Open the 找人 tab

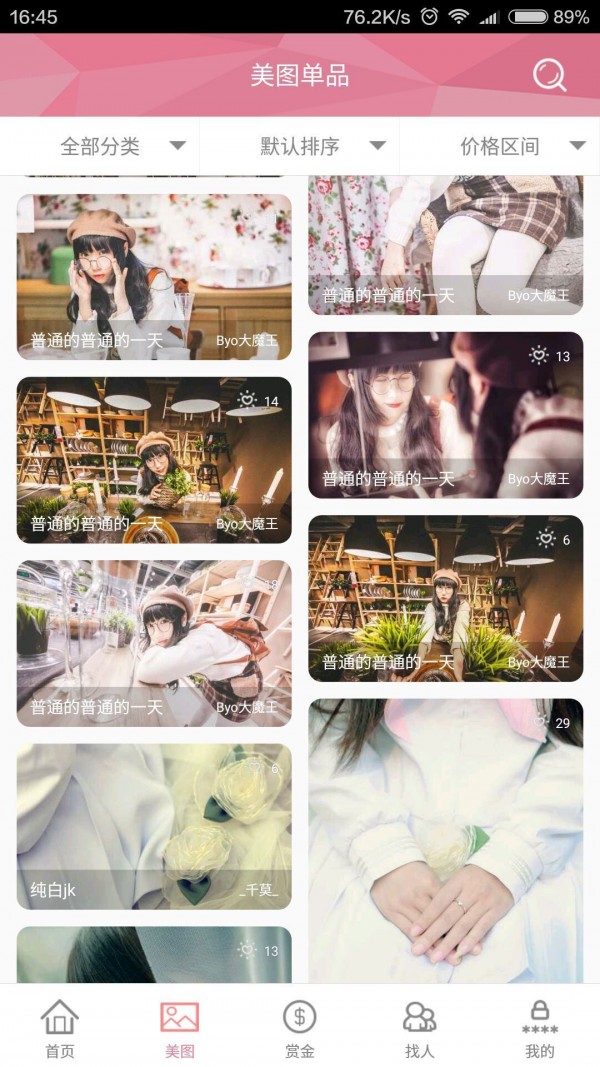point(420,1027)
